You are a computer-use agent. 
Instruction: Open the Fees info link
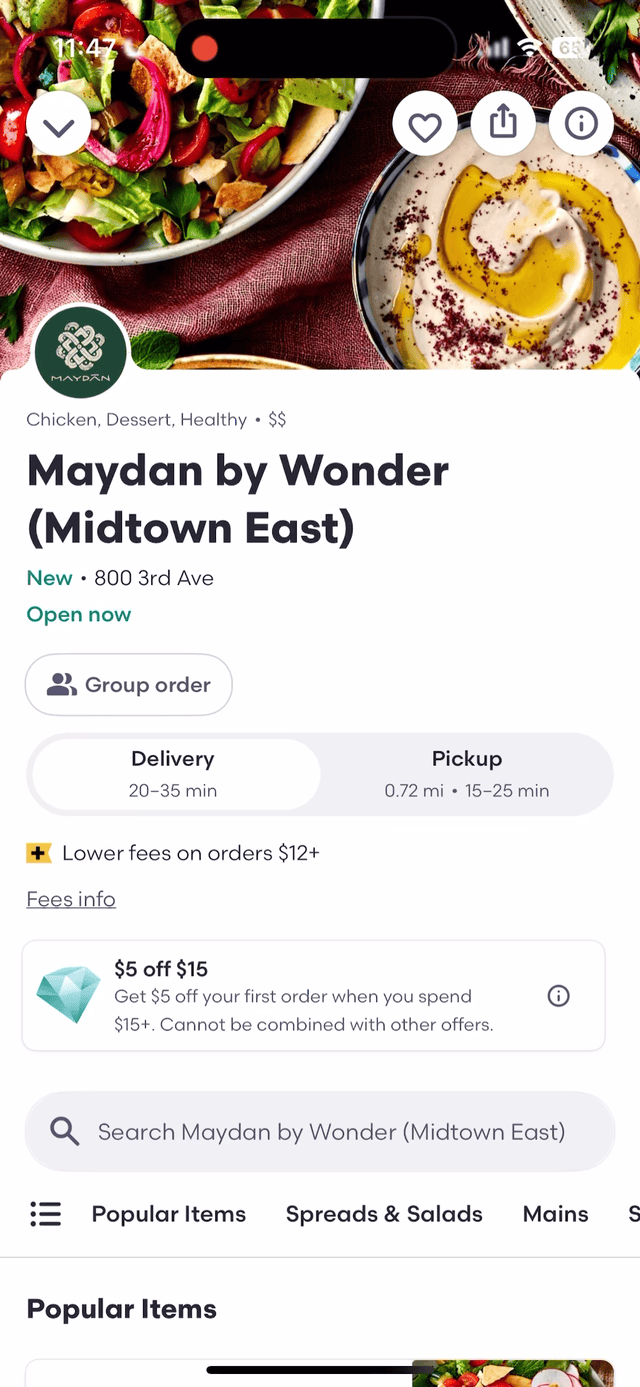tap(71, 899)
